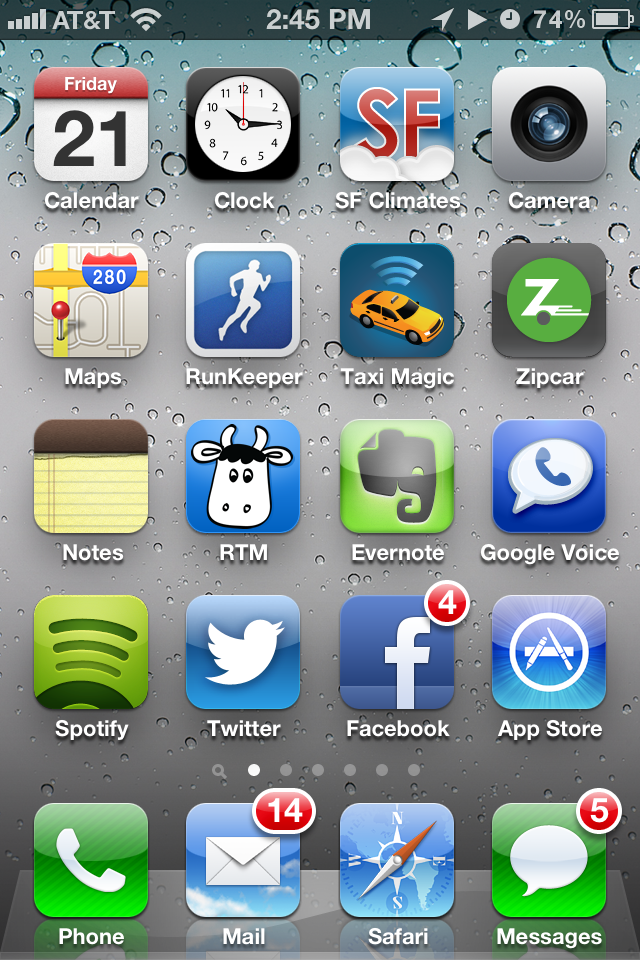Visit the App Store

pyautogui.click(x=548, y=652)
